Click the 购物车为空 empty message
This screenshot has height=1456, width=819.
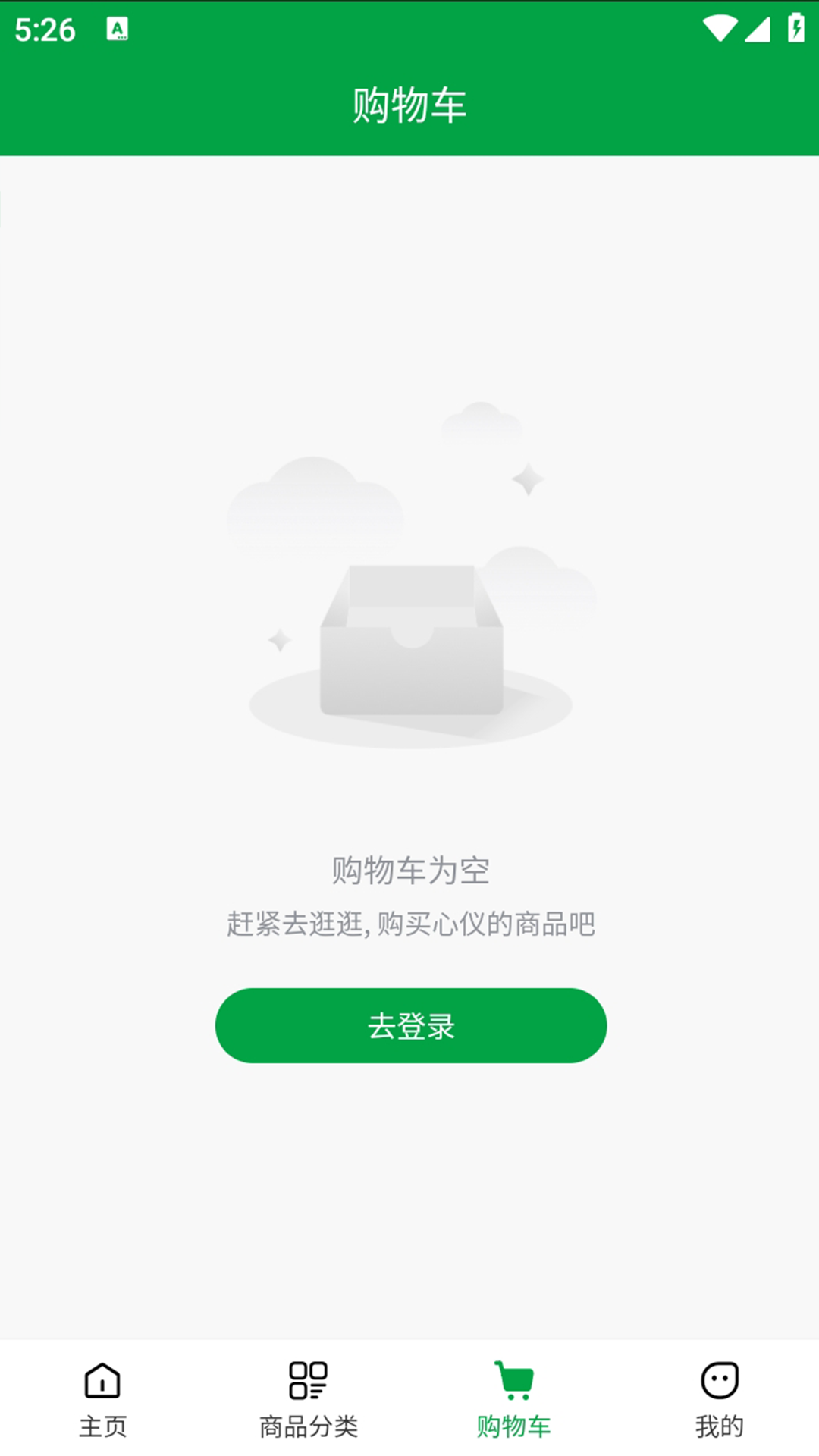pos(409,871)
